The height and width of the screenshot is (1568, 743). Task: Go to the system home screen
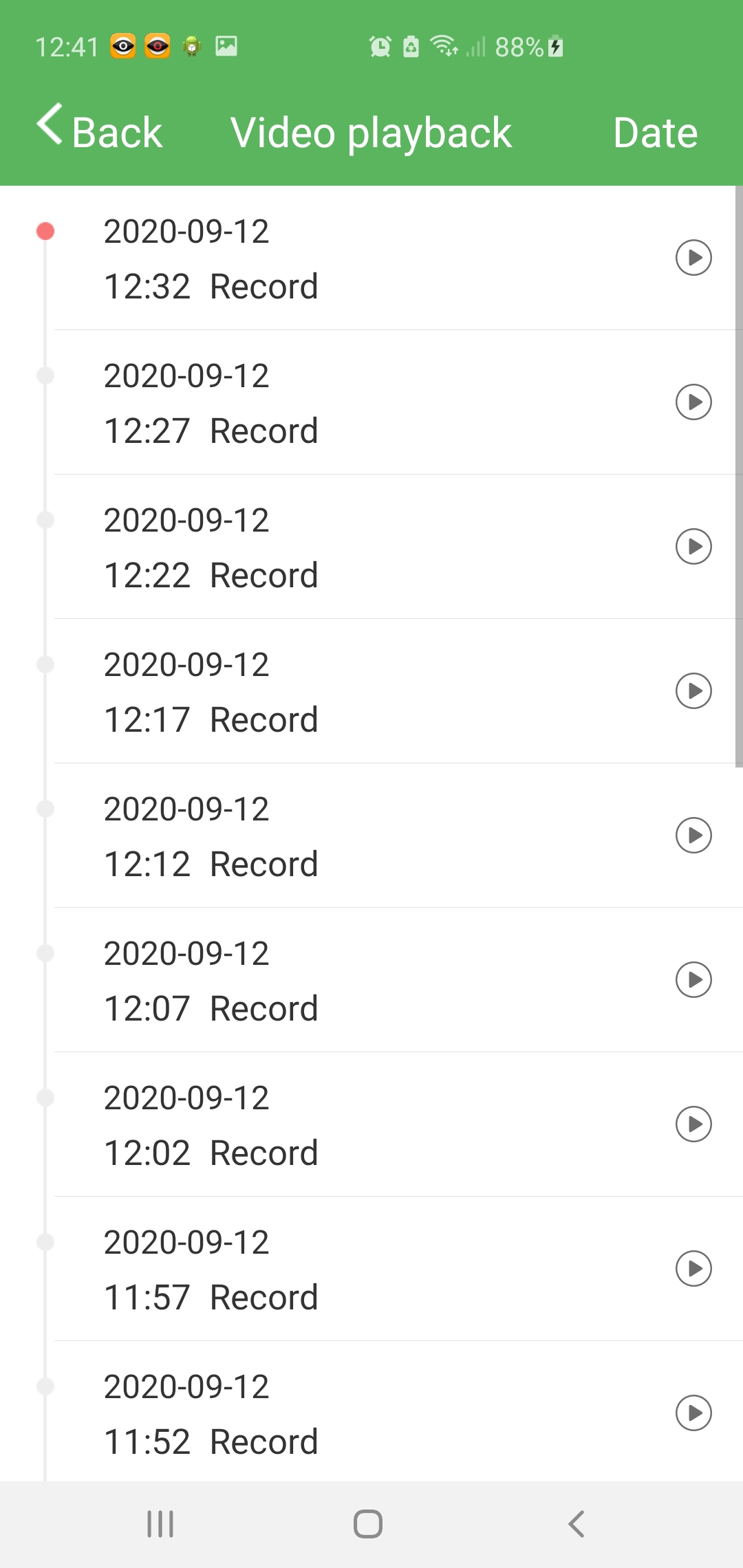pos(368,1524)
